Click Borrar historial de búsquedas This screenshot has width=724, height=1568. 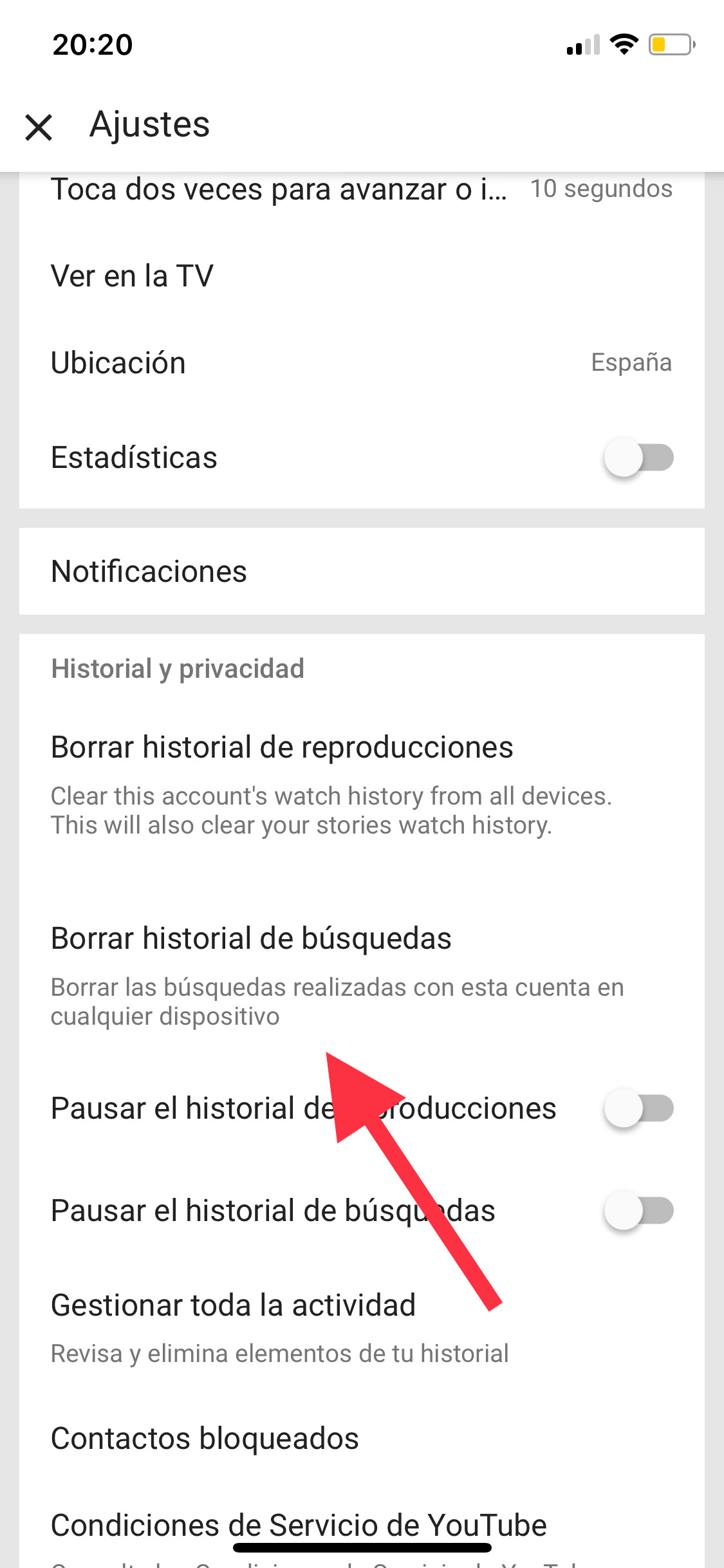(251, 938)
